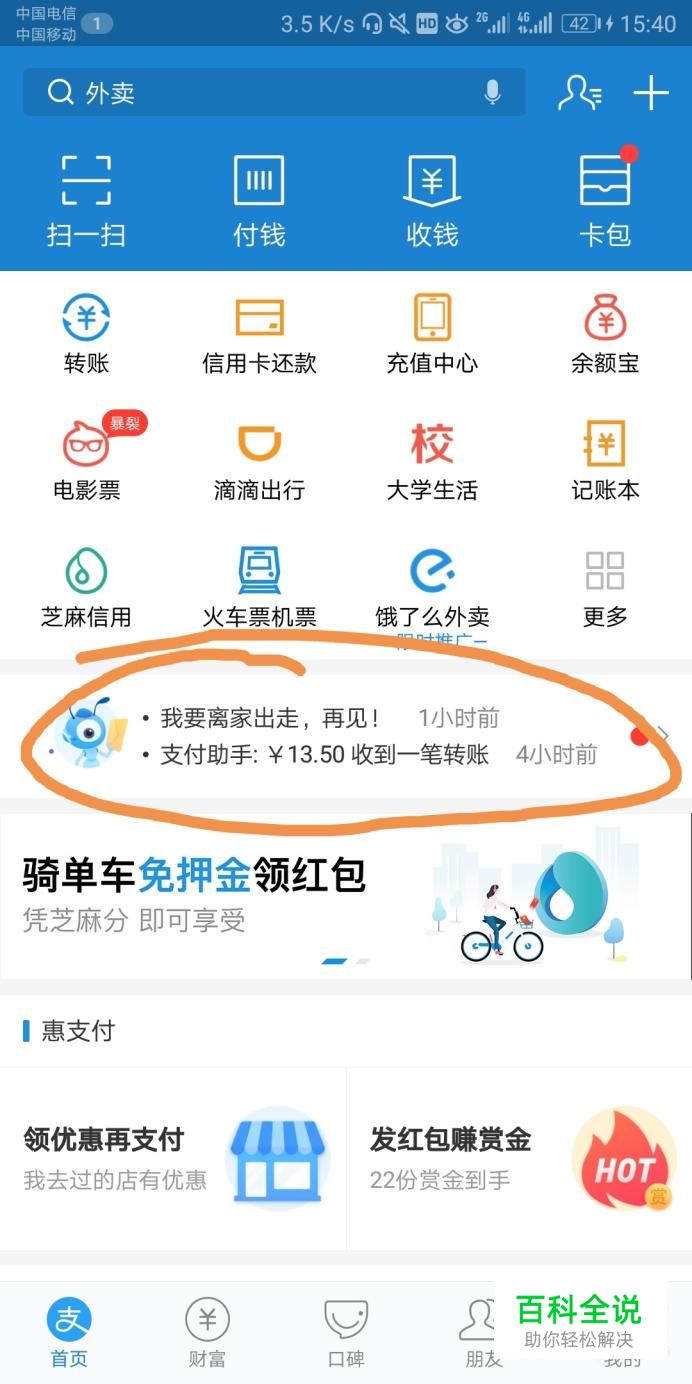This screenshot has height=1384, width=692.
Task: Open 扫一扫 scanner
Action: click(86, 200)
